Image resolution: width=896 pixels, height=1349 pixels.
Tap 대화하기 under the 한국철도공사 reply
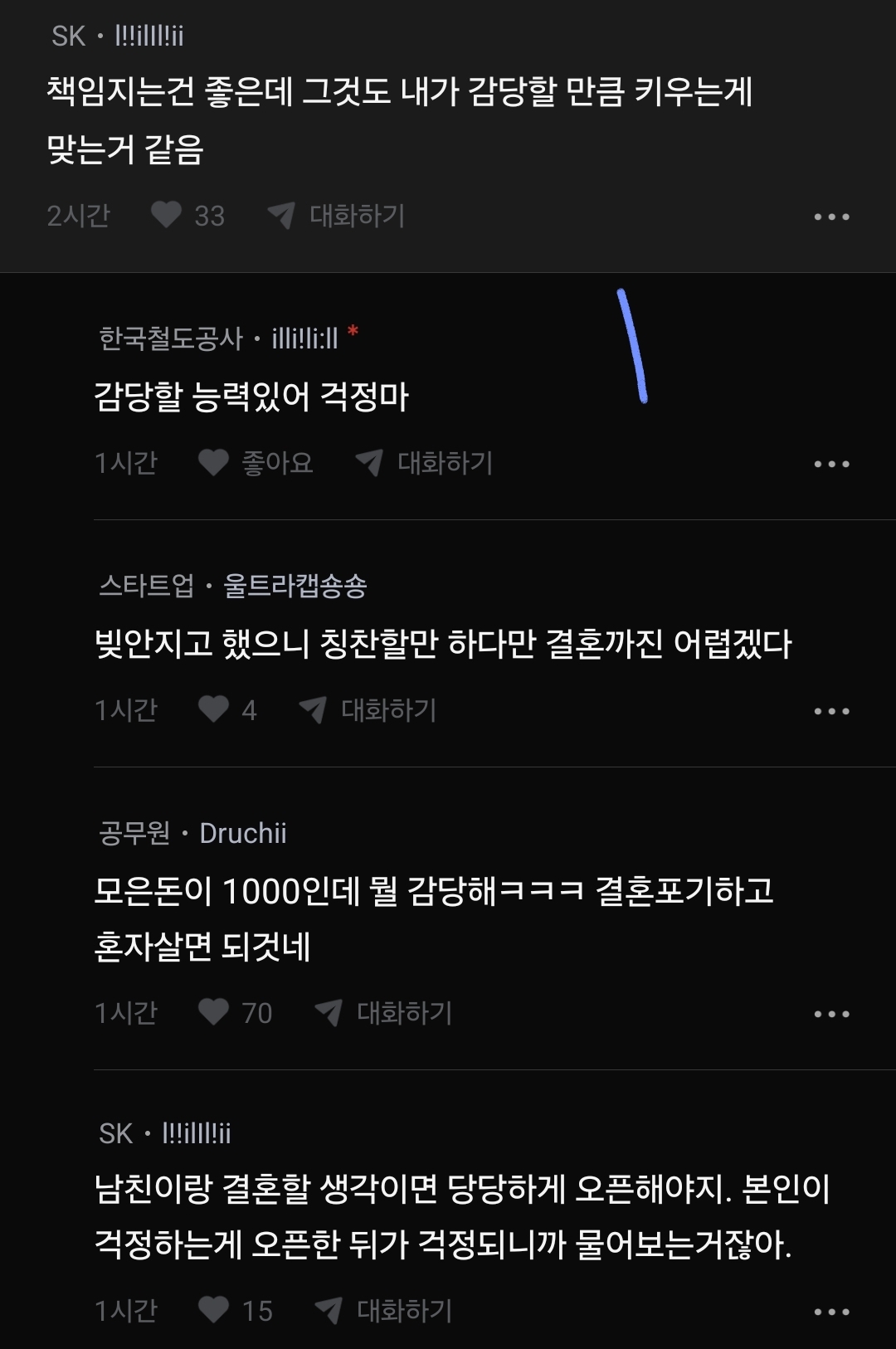(x=425, y=463)
